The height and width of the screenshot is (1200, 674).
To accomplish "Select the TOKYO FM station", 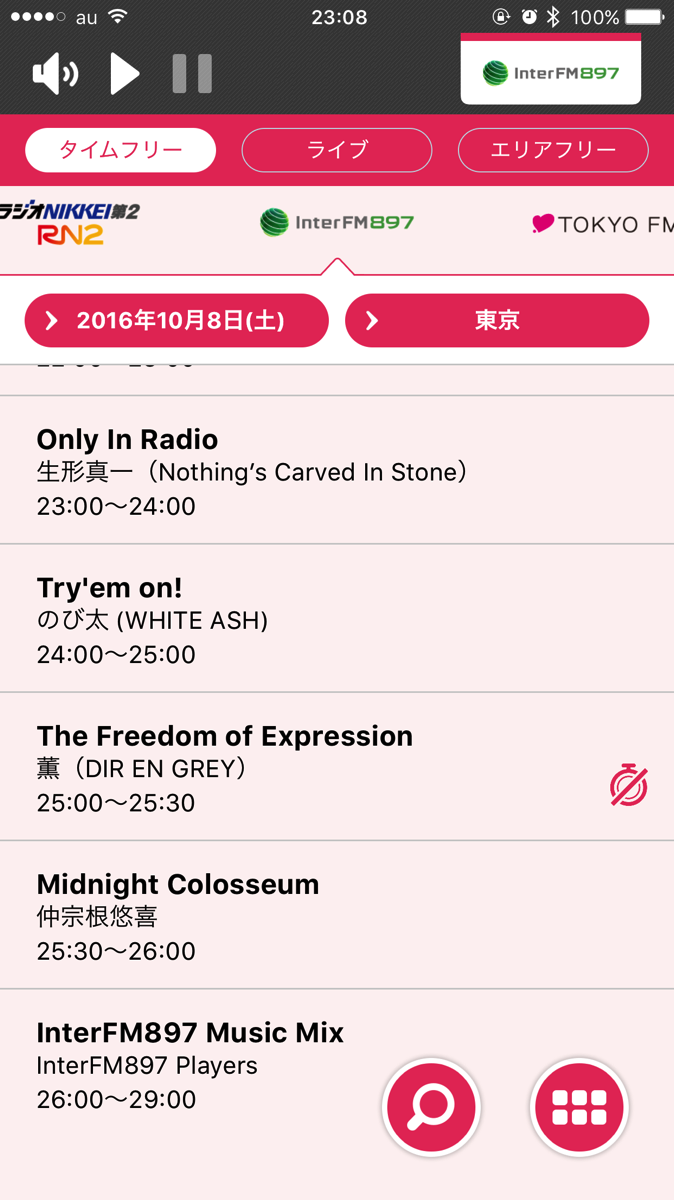I will point(603,224).
